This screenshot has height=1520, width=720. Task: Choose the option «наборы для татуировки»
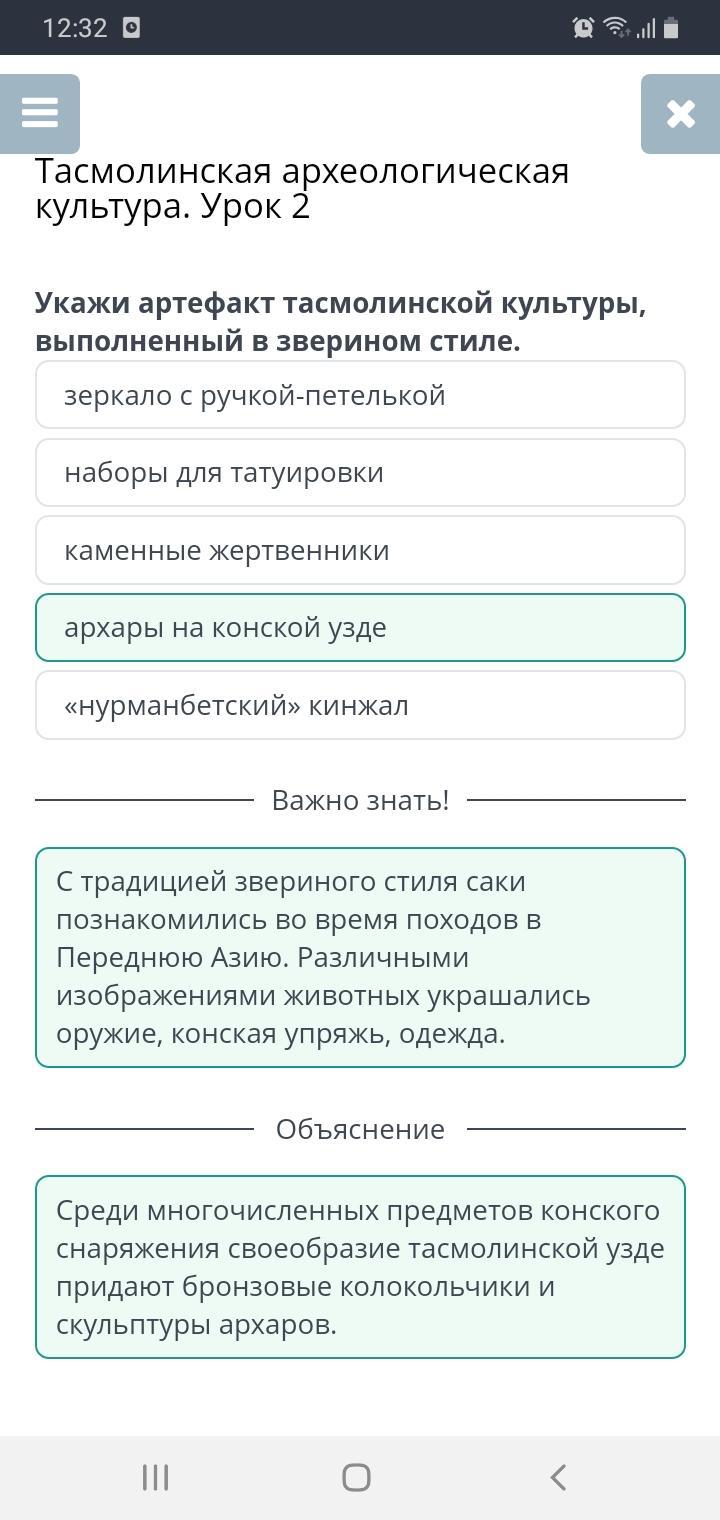(x=360, y=473)
